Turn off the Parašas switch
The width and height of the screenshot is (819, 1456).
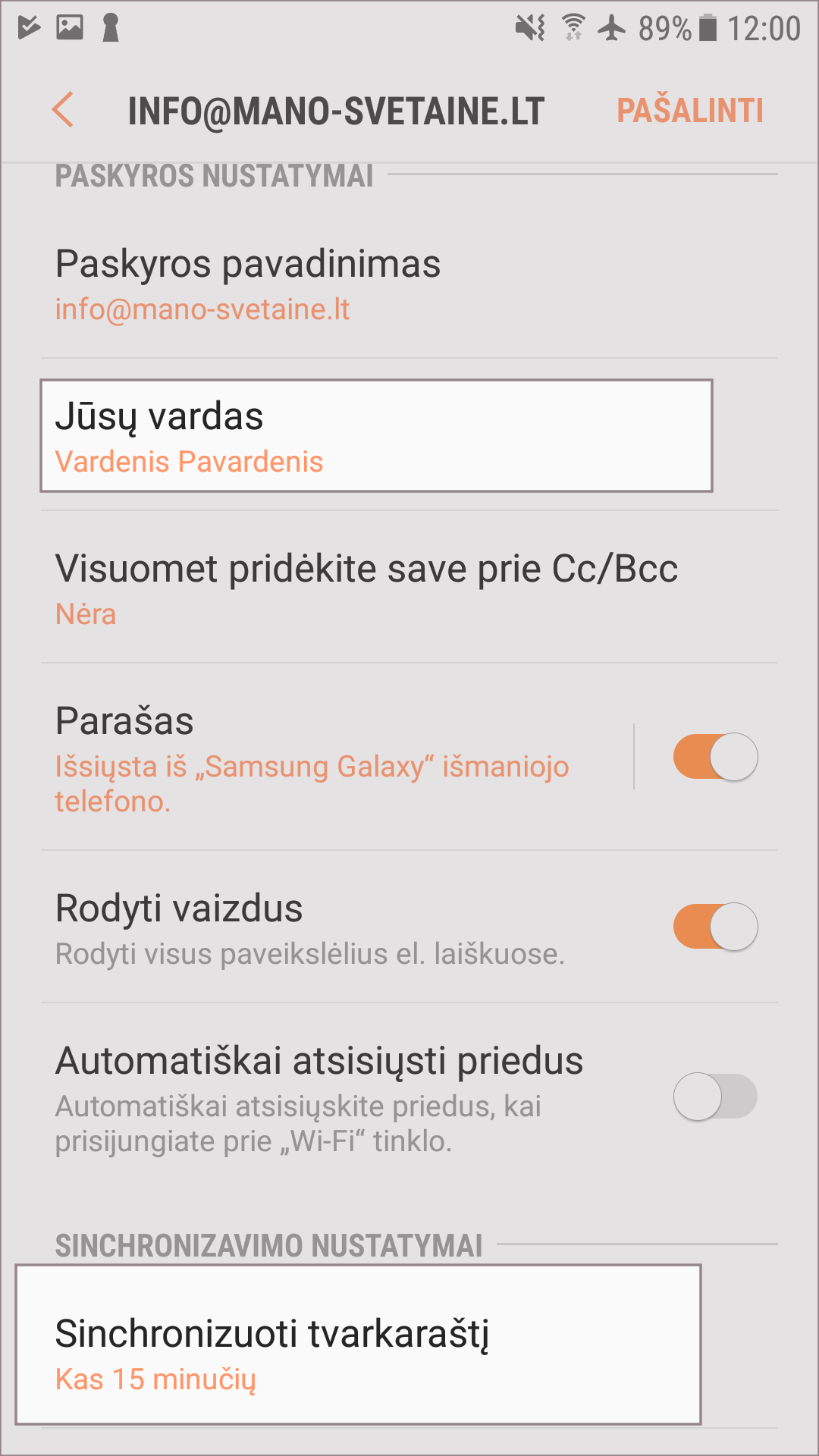click(715, 757)
